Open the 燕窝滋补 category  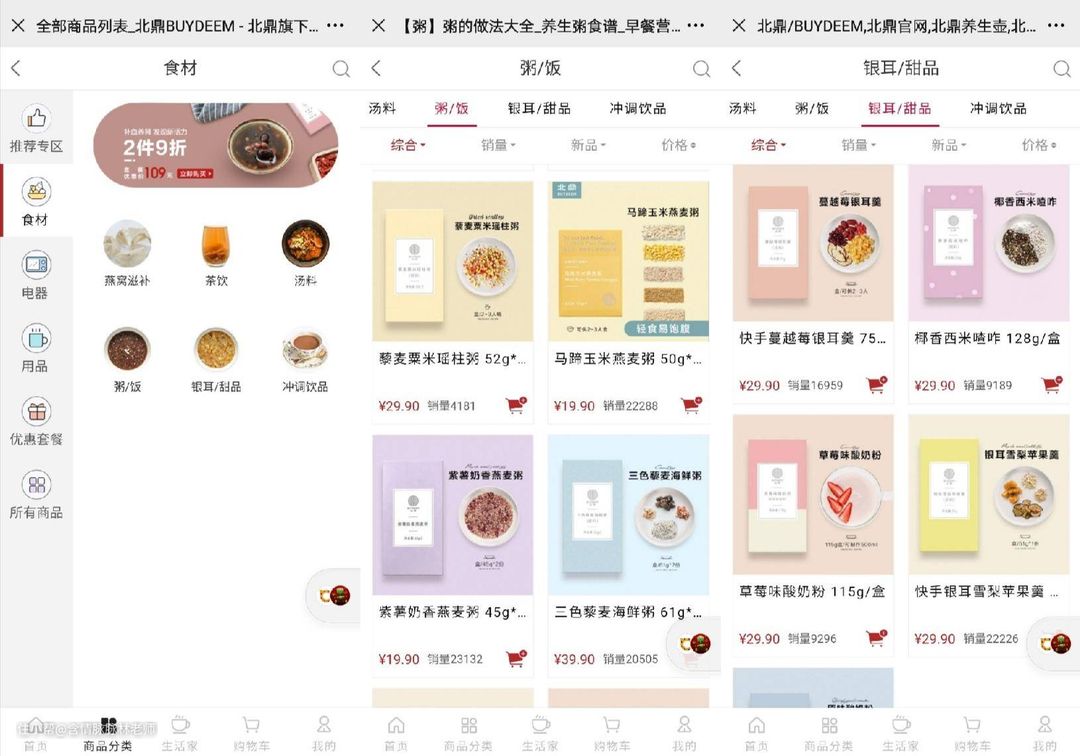tap(127, 252)
